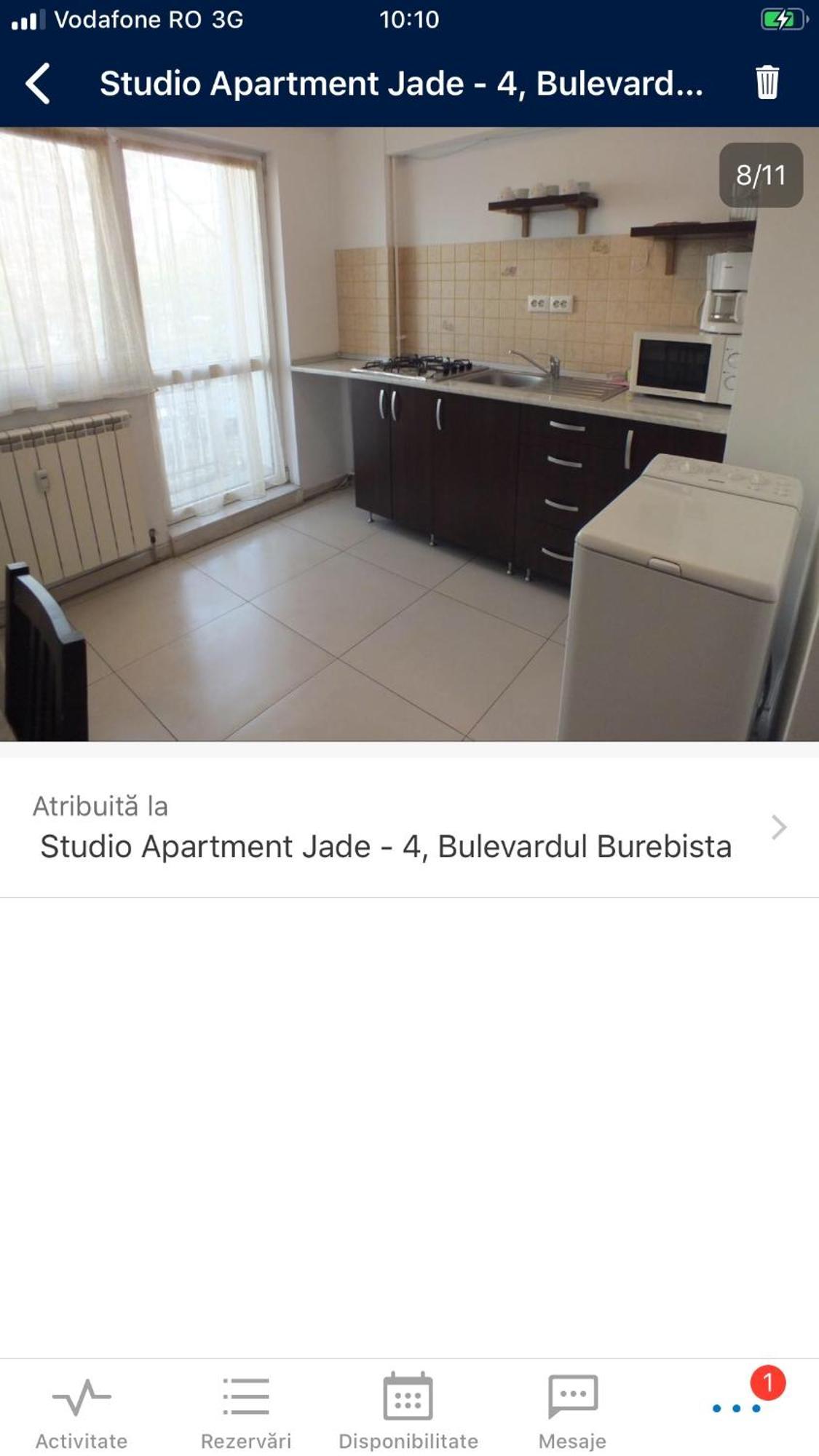
Task: Open the Mesaje tab
Action: tap(572, 1411)
